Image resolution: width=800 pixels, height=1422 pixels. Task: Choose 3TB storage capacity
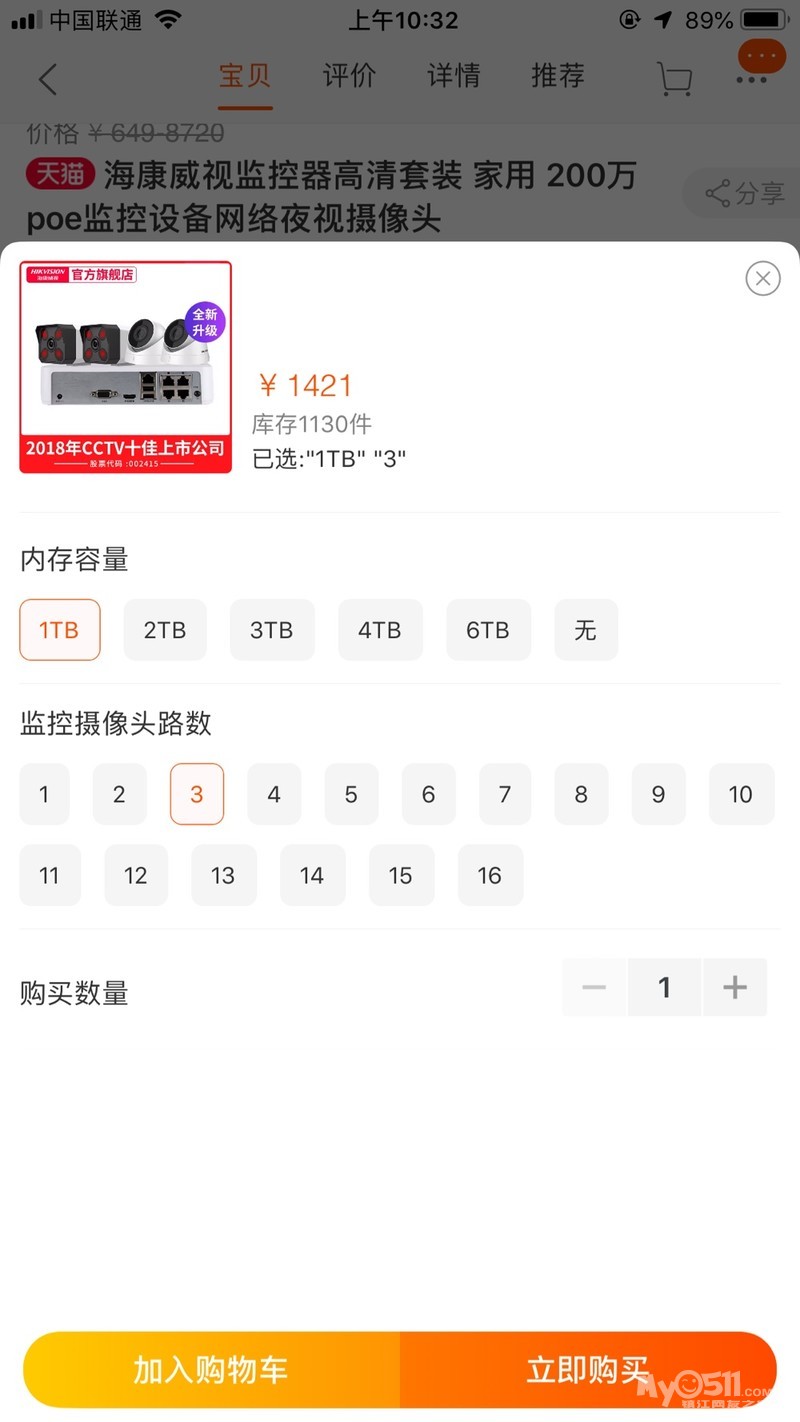(x=272, y=630)
